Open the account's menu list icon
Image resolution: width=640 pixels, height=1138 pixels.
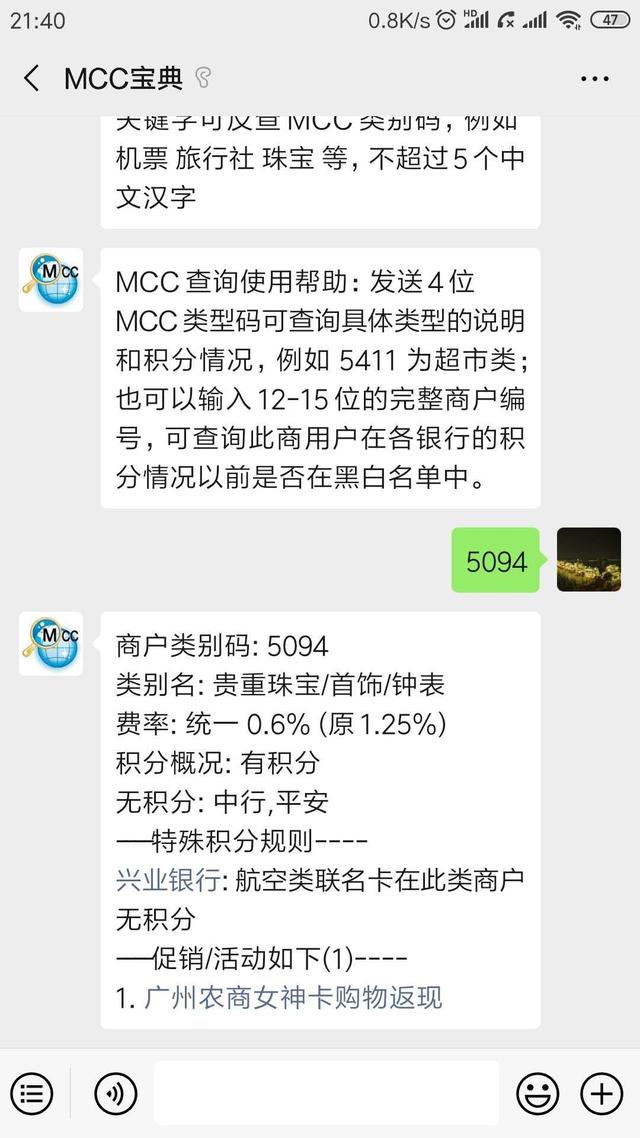point(32,1094)
